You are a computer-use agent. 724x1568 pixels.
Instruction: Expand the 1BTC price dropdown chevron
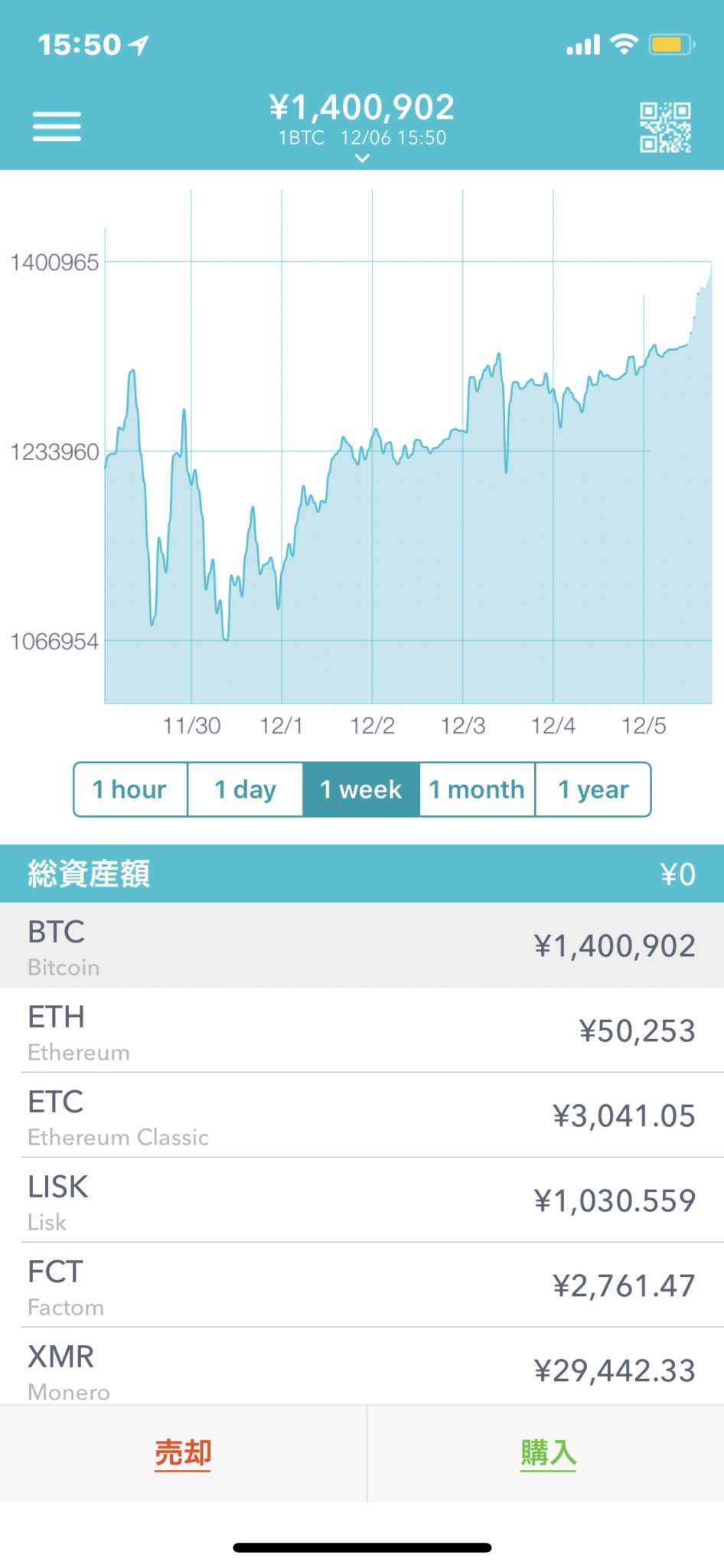coord(363,158)
